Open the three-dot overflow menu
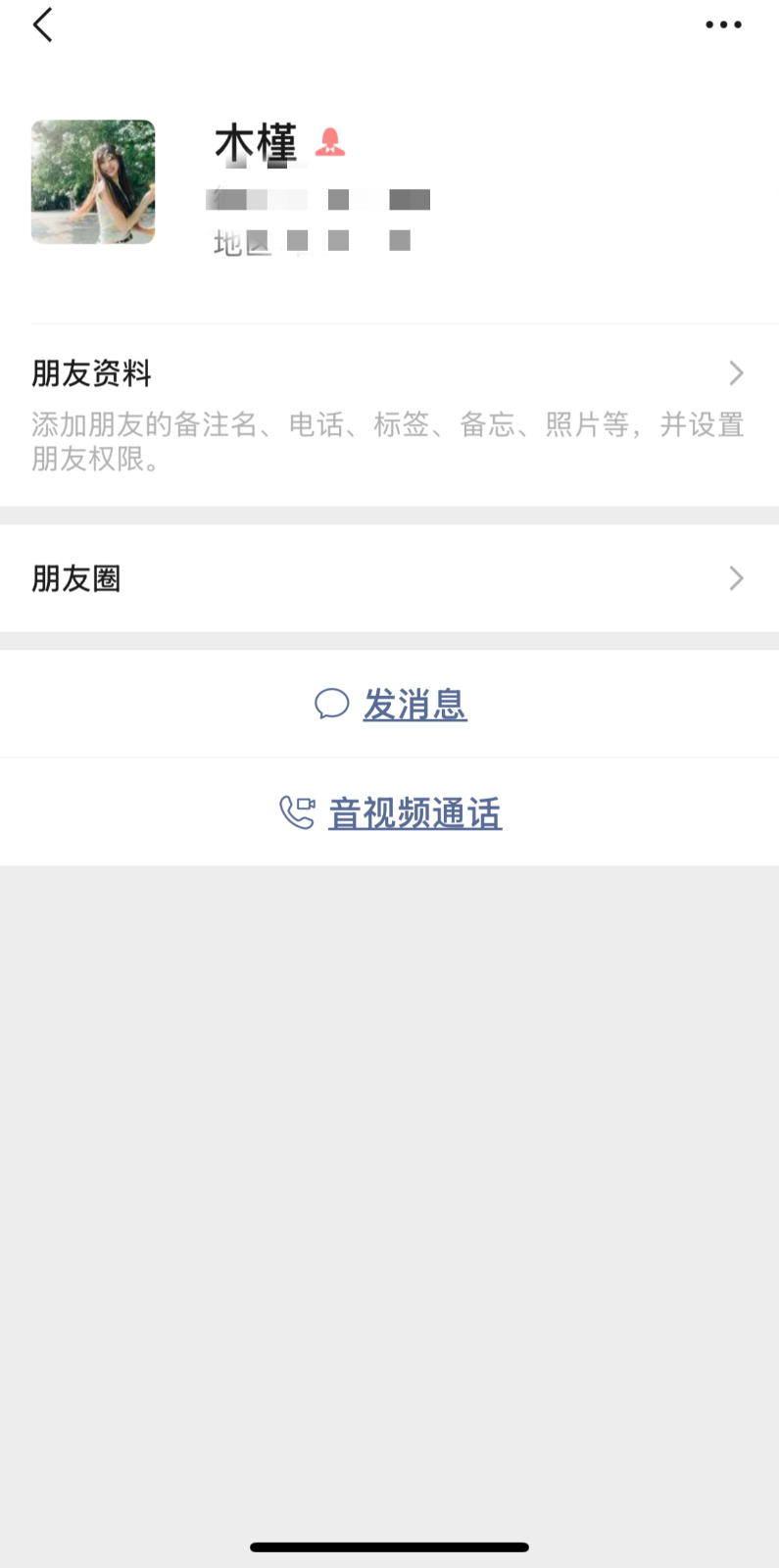Viewport: 779px width, 1568px height. click(x=723, y=25)
